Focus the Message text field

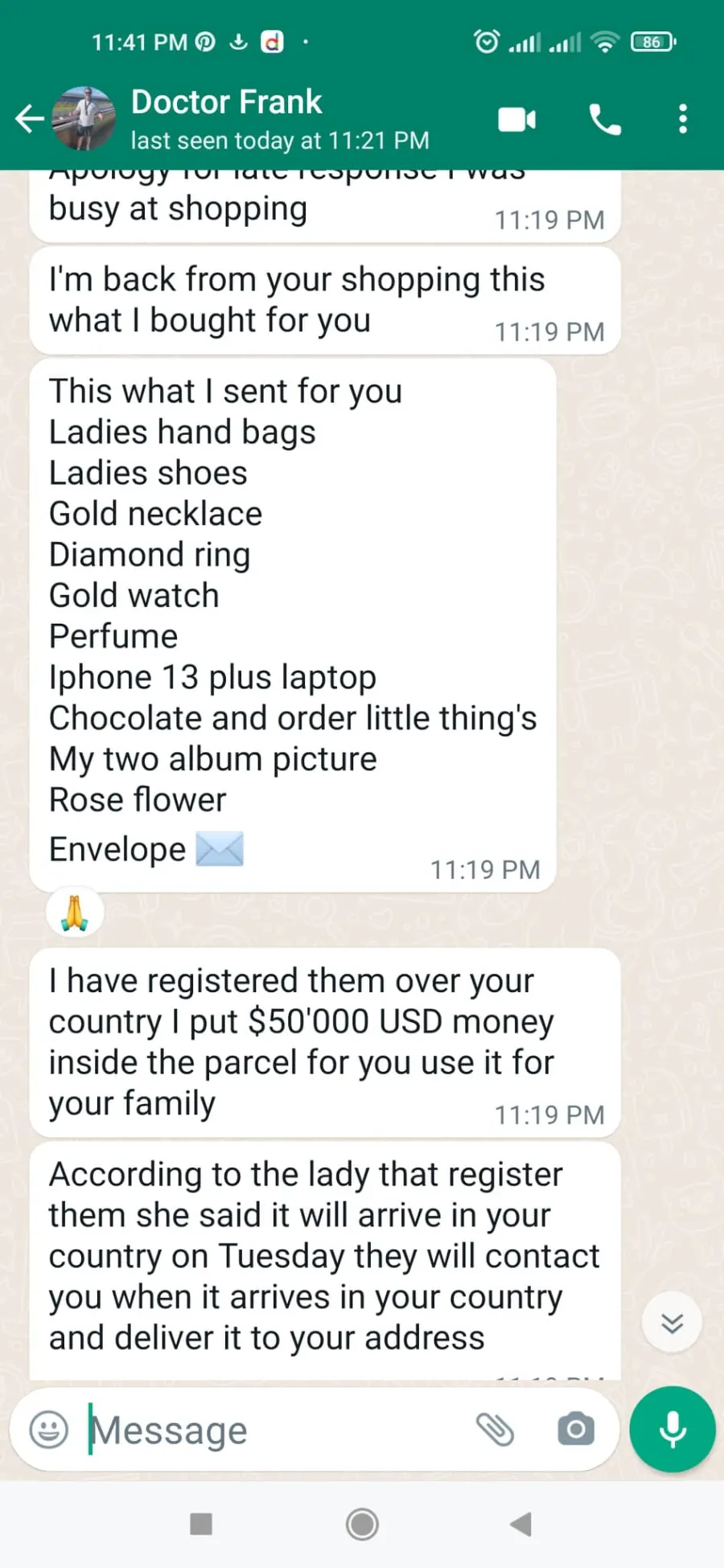tap(274, 1430)
